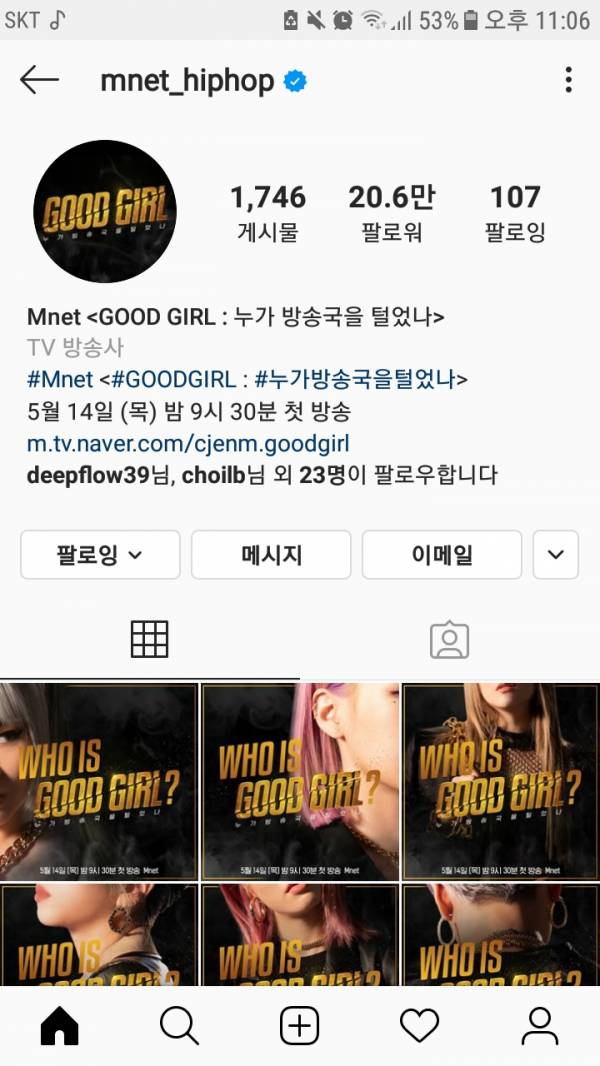Viewport: 600px width, 1066px height.
Task: Go to the home feed tab
Action: (59, 1025)
